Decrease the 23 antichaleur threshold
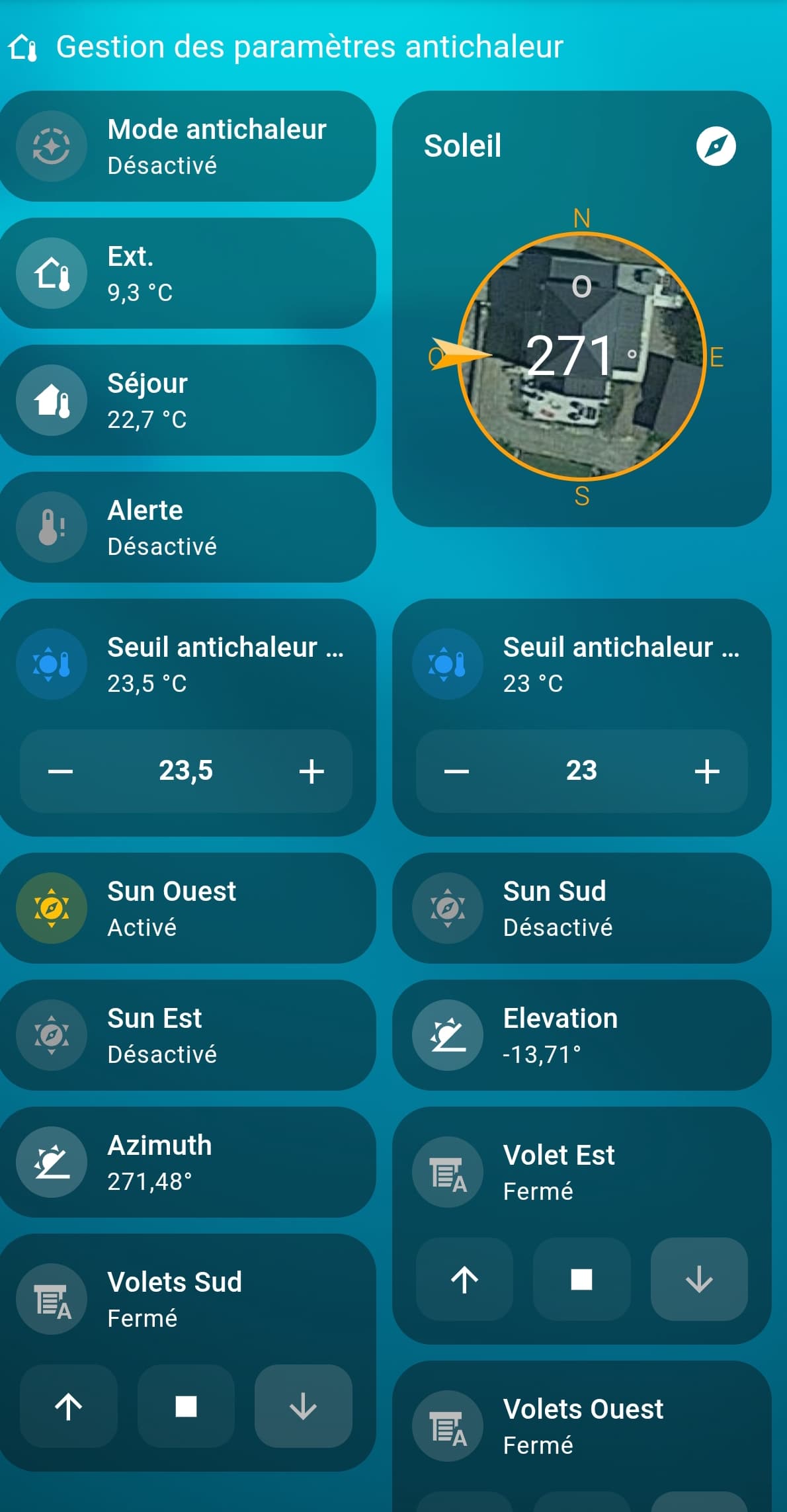The width and height of the screenshot is (787, 1512). click(456, 771)
